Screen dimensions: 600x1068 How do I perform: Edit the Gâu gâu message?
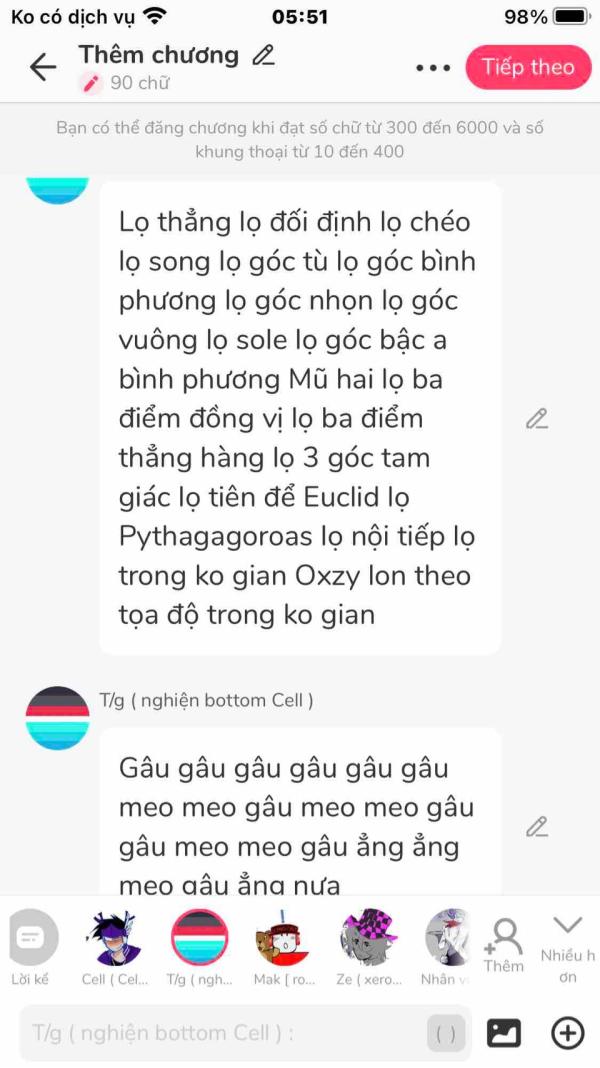(537, 826)
